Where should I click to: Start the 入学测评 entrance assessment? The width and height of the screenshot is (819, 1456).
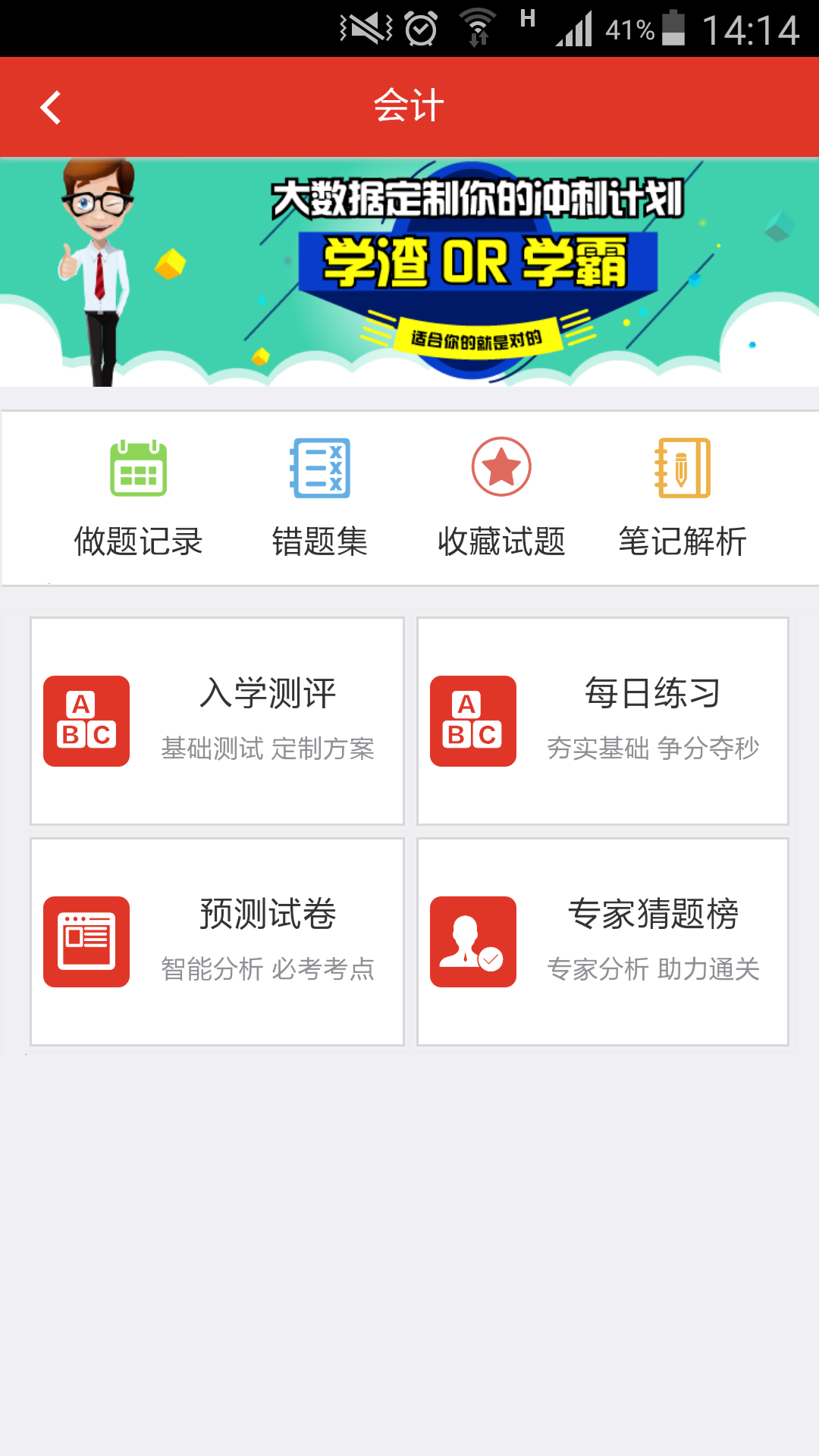pyautogui.click(x=217, y=720)
